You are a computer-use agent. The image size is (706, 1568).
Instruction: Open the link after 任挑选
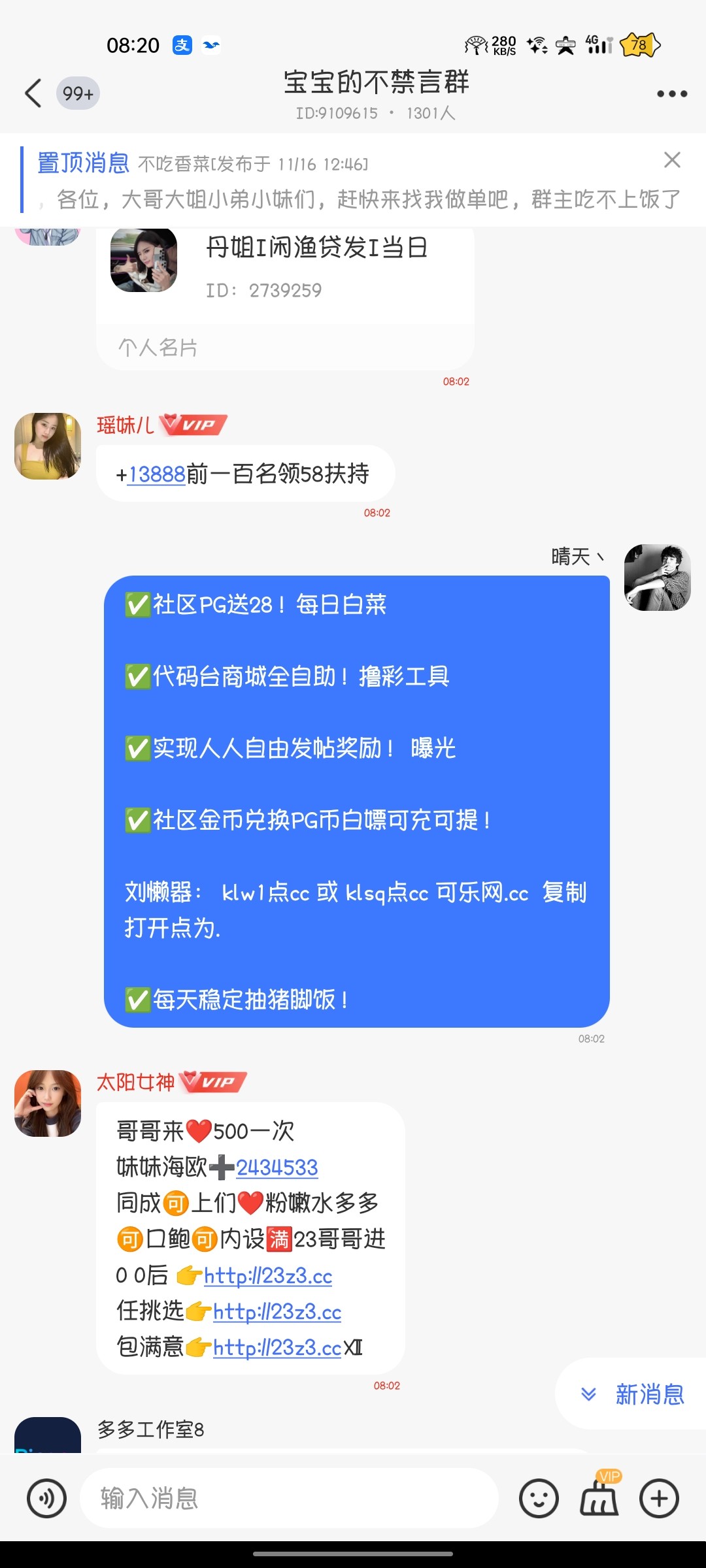pos(277,1312)
